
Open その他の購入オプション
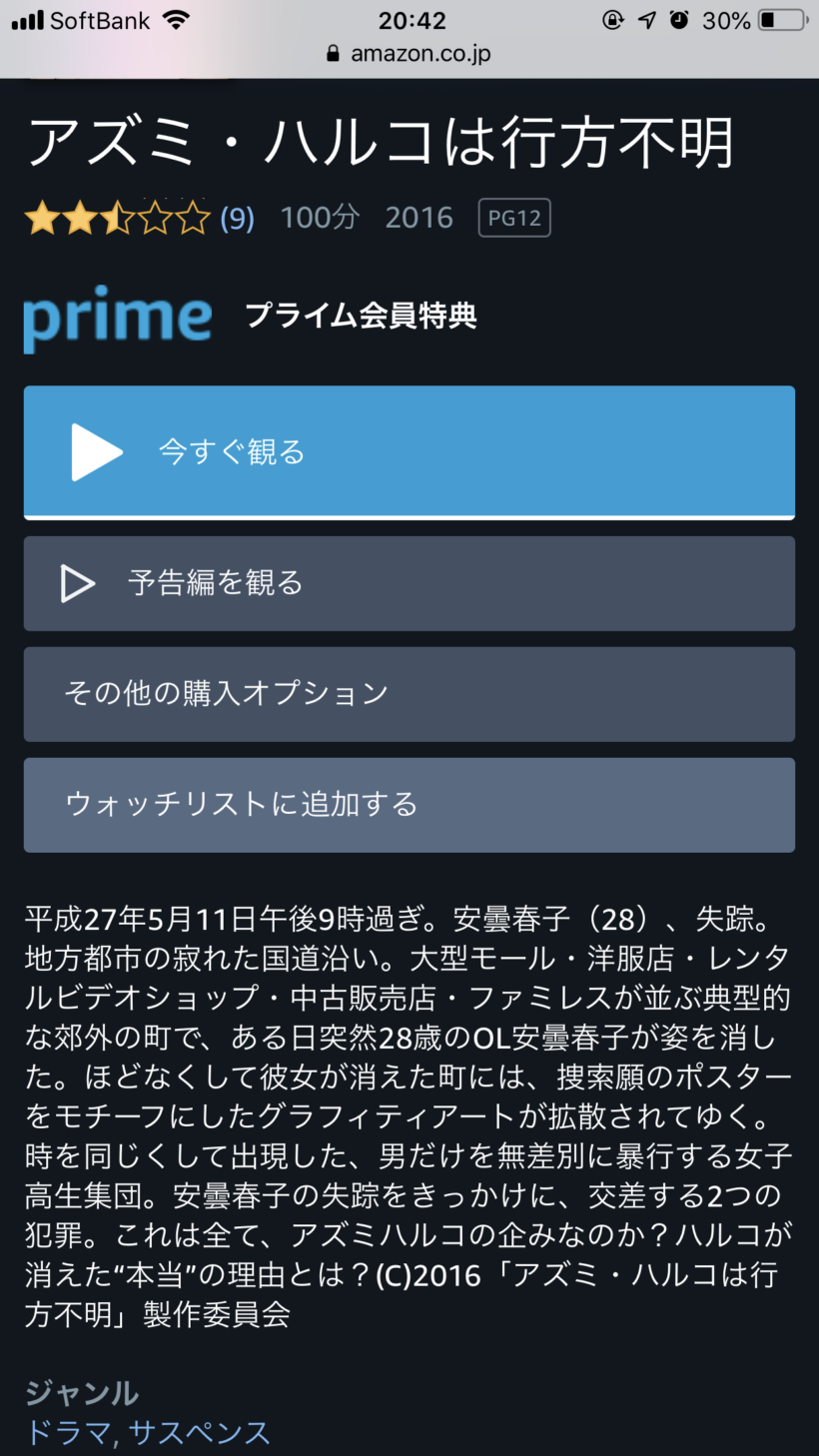point(409,694)
